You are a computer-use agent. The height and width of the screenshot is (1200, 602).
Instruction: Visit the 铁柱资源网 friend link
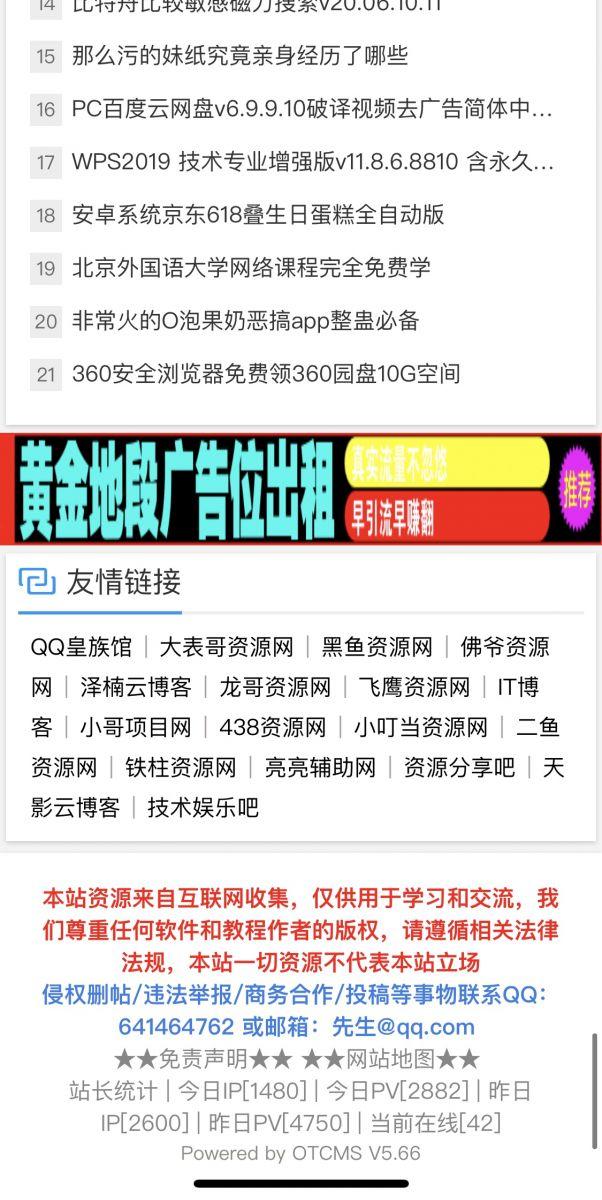coord(181,767)
